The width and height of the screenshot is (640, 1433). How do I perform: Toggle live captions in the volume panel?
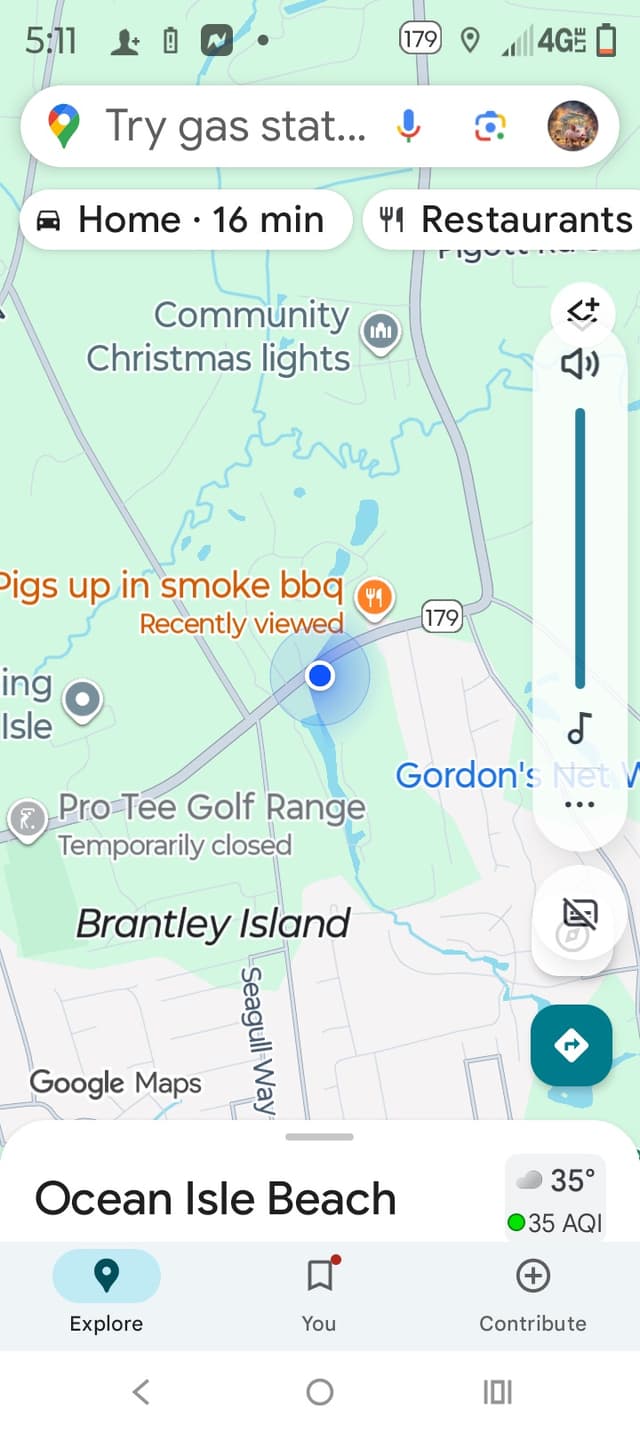tap(580, 912)
